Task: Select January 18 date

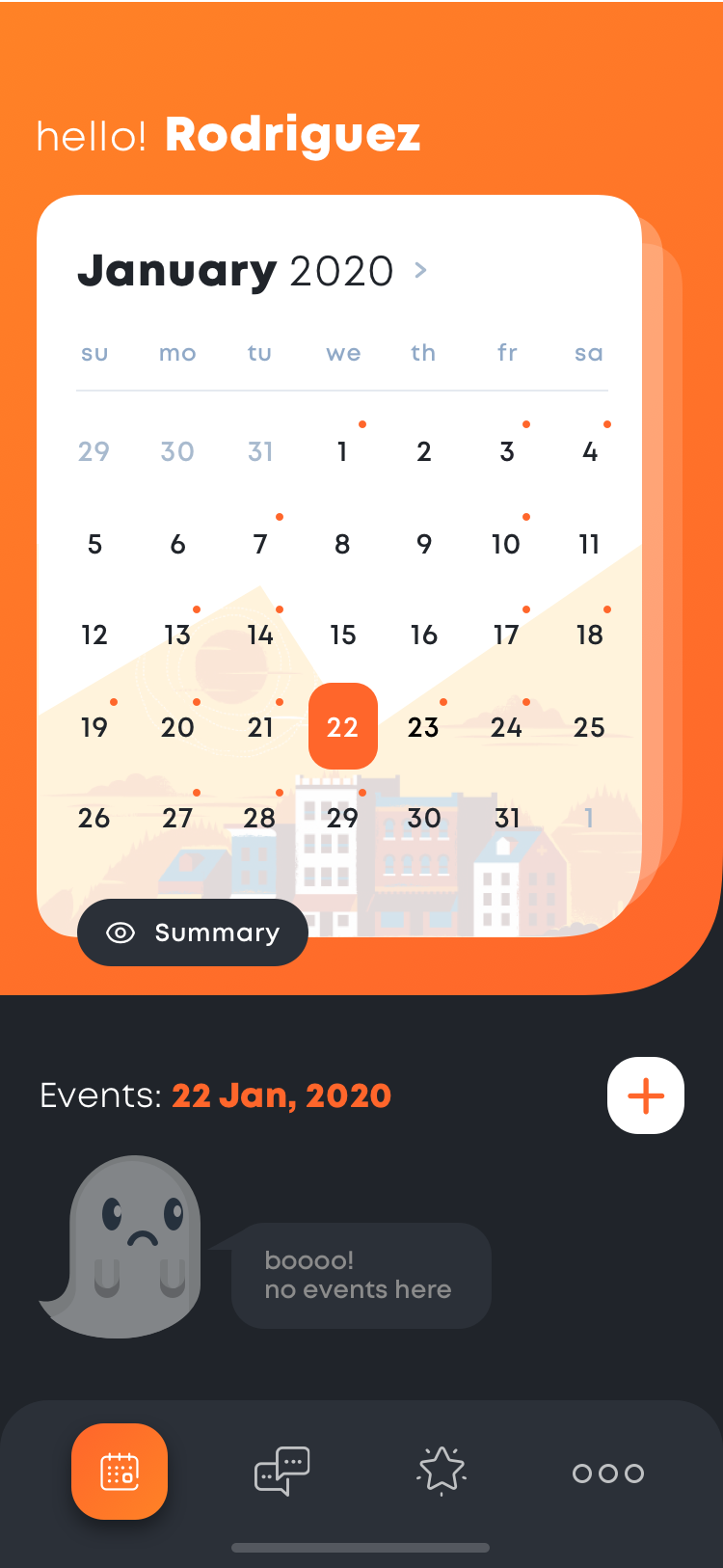Action: coord(589,635)
